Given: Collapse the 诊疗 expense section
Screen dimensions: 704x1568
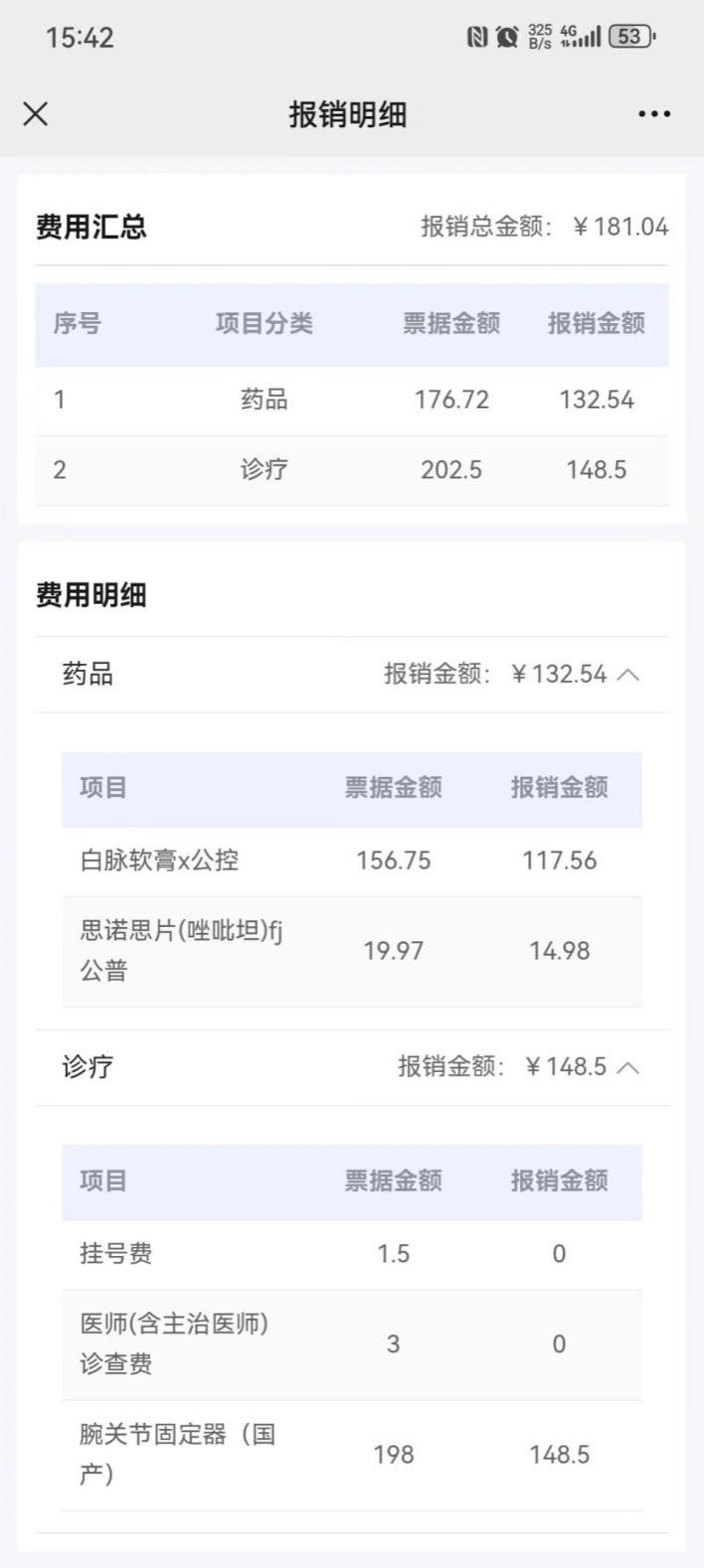Looking at the screenshot, I should tap(627, 1067).
